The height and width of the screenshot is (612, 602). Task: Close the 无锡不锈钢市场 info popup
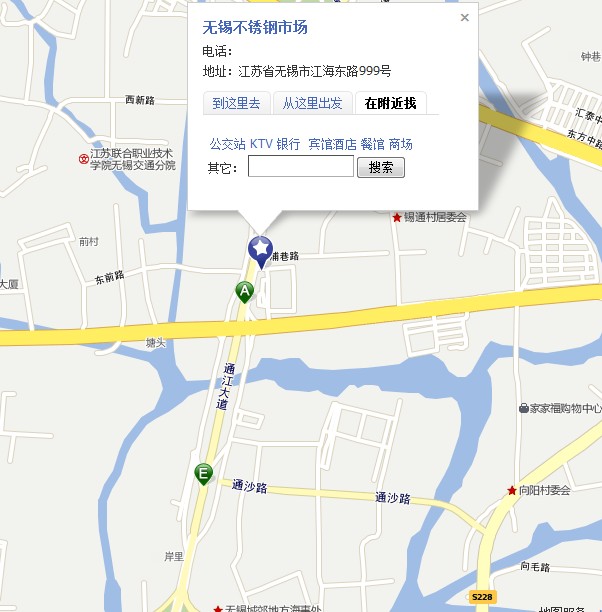pyautogui.click(x=464, y=17)
